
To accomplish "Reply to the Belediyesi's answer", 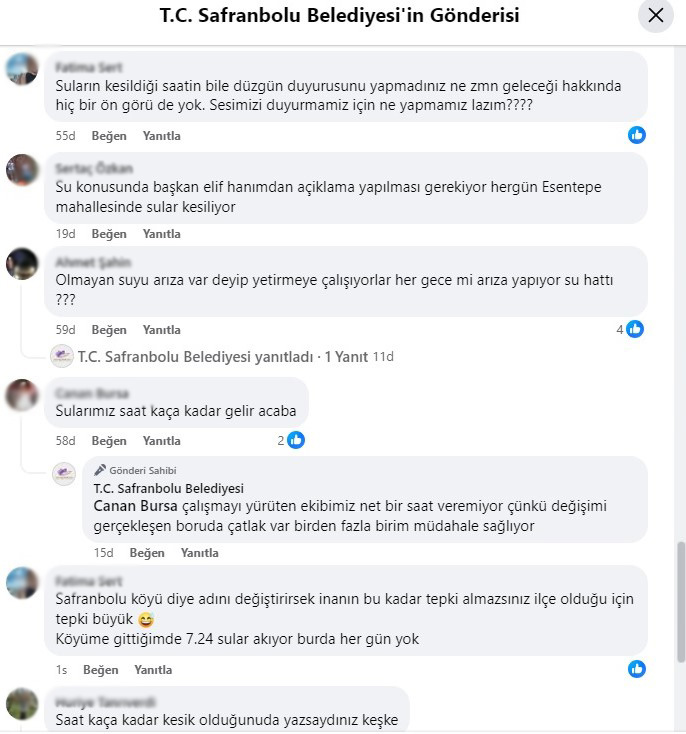I will pyautogui.click(x=199, y=552).
